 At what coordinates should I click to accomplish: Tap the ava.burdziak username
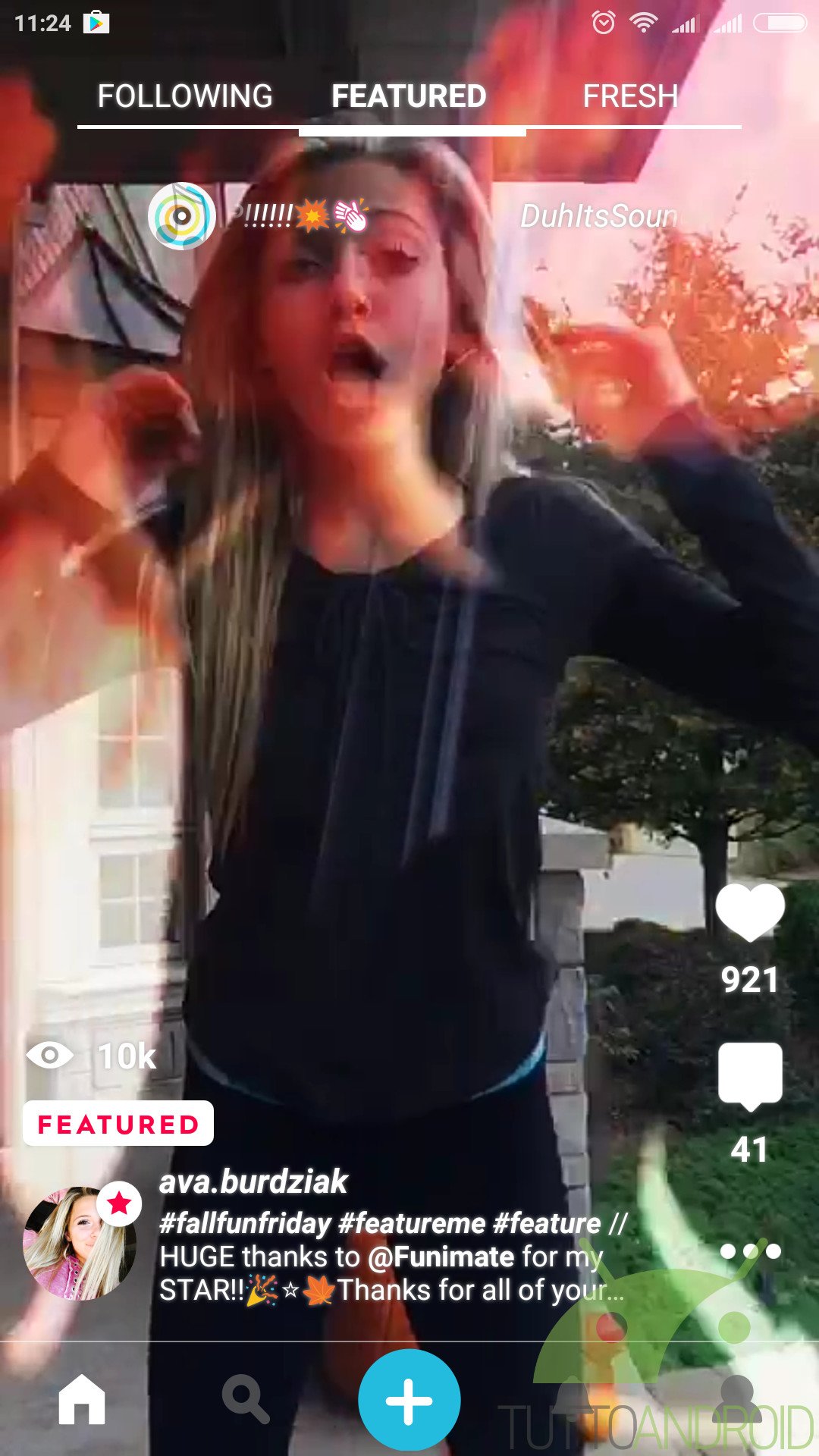[x=253, y=1181]
